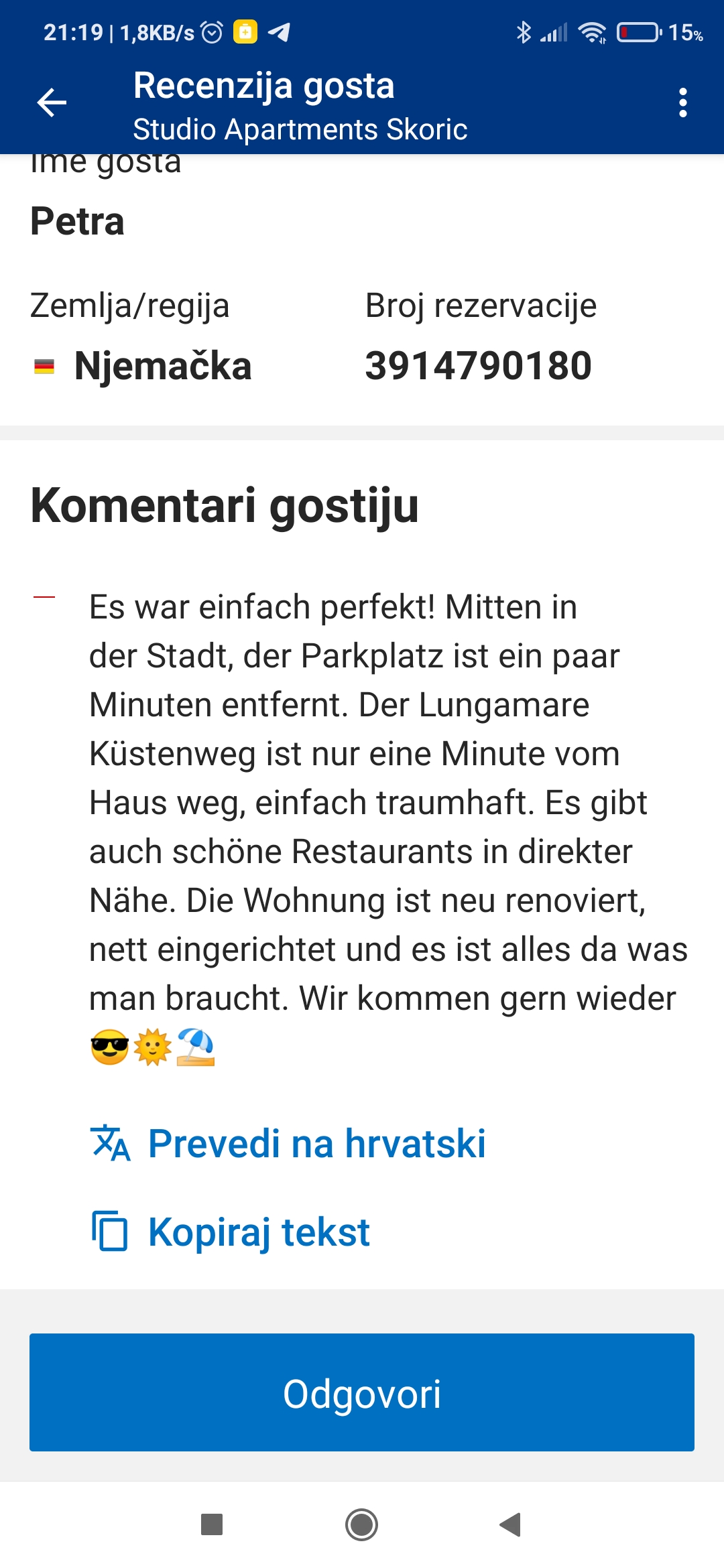This screenshot has height=1568, width=724.
Task: Tap the Odgovori button to reply
Action: (362, 1392)
